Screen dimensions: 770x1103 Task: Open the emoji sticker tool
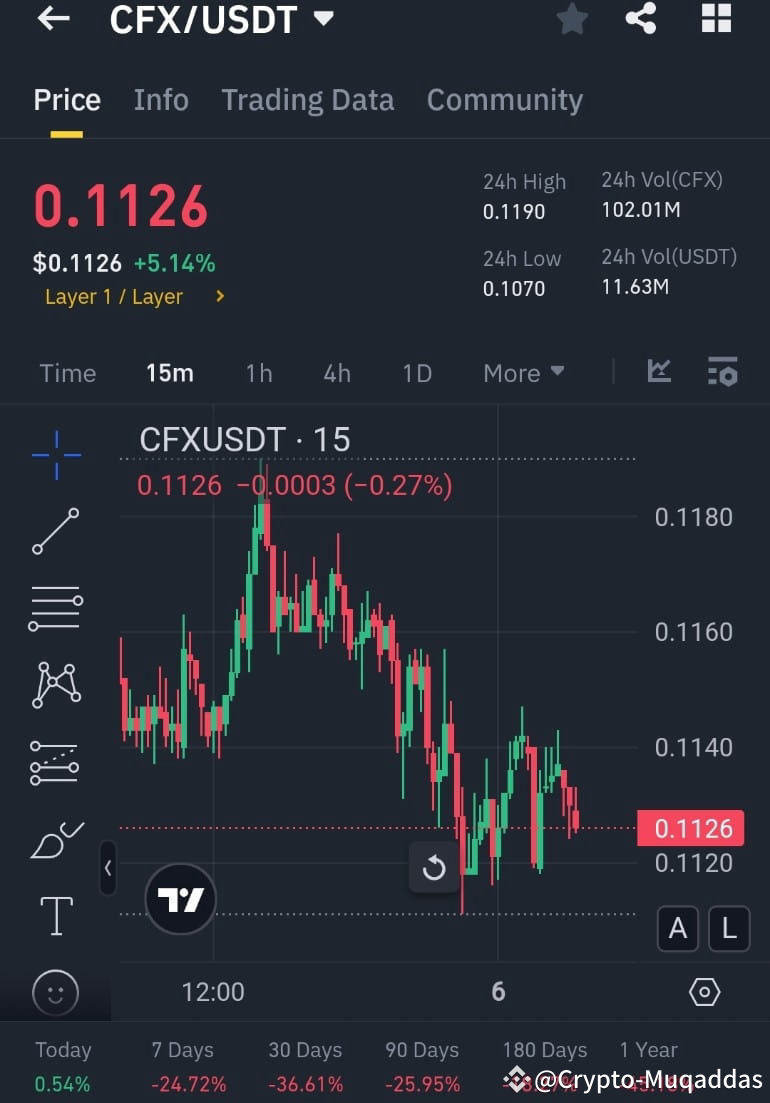[x=55, y=992]
